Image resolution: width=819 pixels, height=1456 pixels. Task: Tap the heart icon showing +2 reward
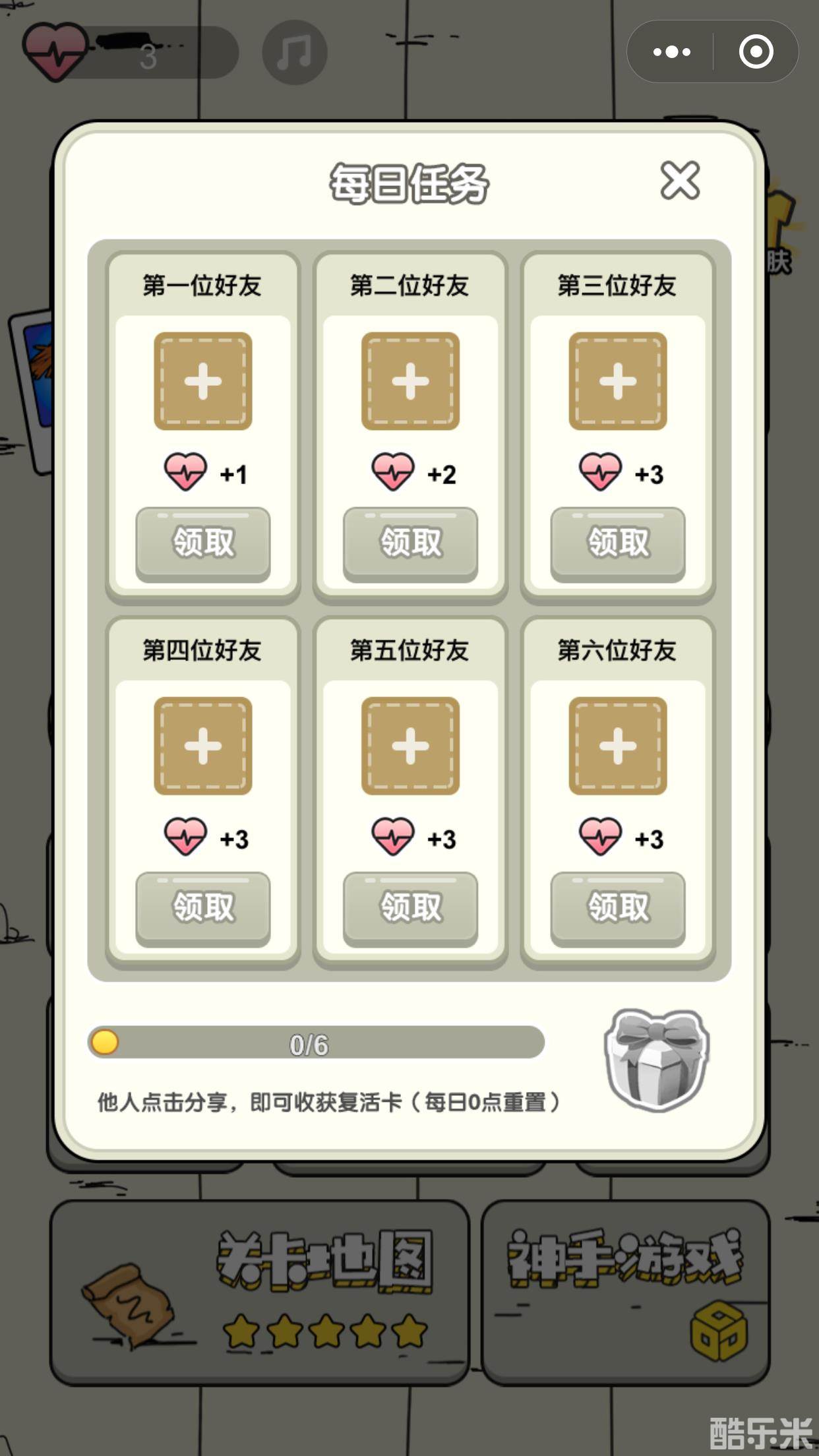coord(392,470)
